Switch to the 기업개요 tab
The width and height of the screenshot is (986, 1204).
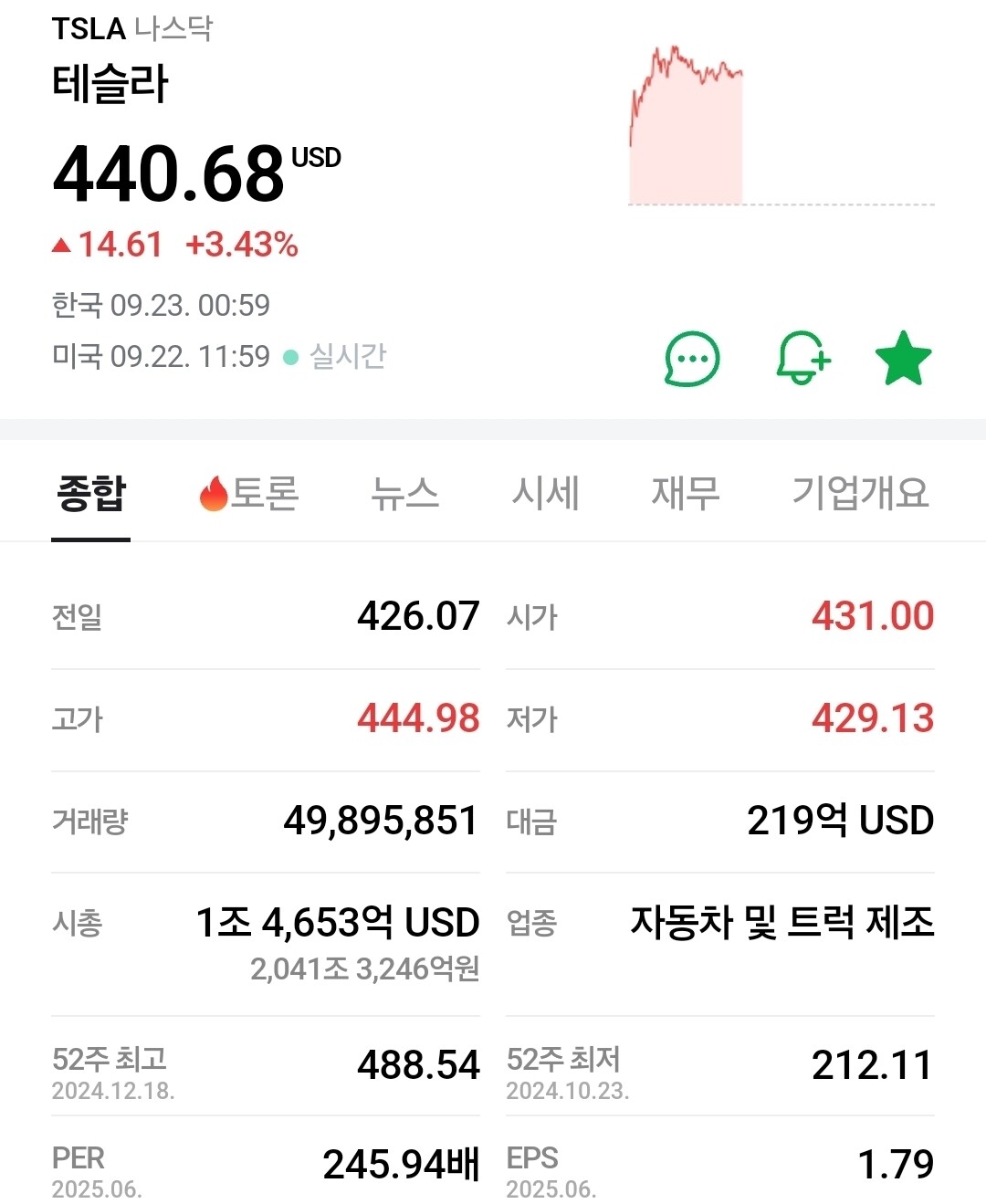[859, 494]
